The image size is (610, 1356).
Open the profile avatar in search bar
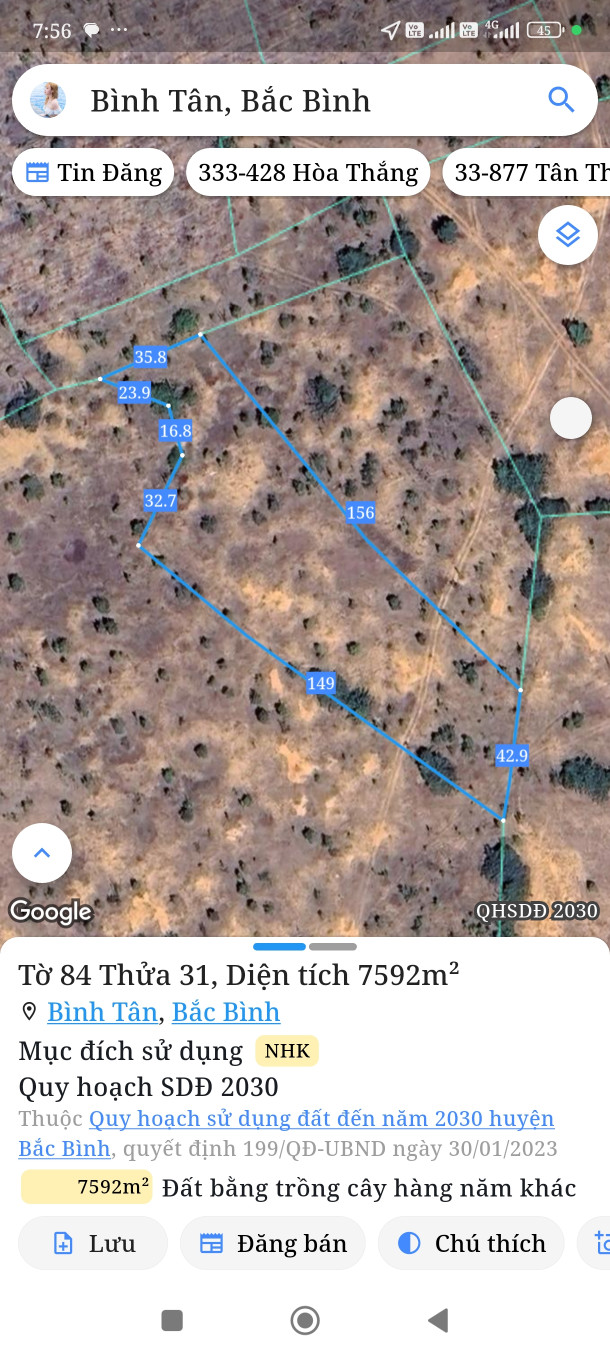tap(48, 100)
